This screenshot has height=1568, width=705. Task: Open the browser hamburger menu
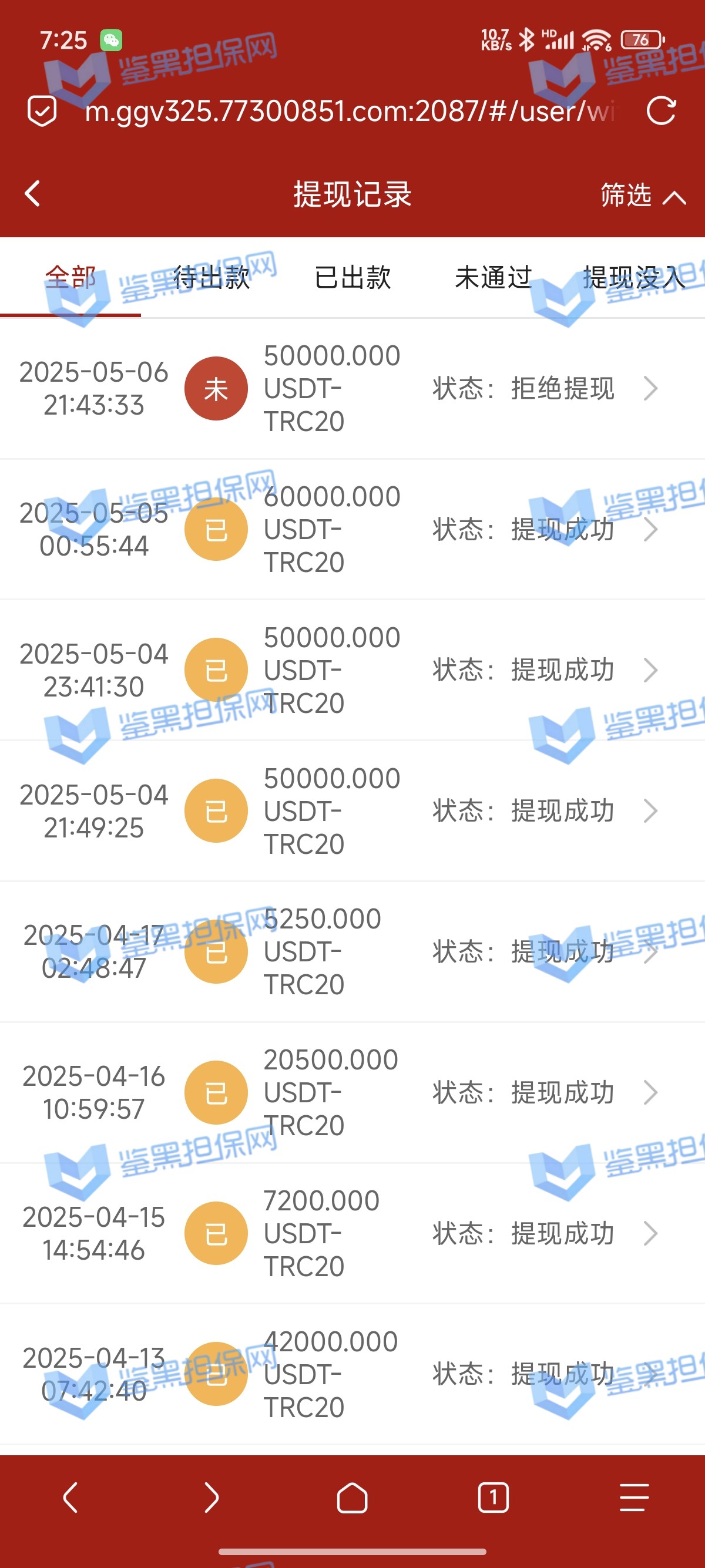634,1498
